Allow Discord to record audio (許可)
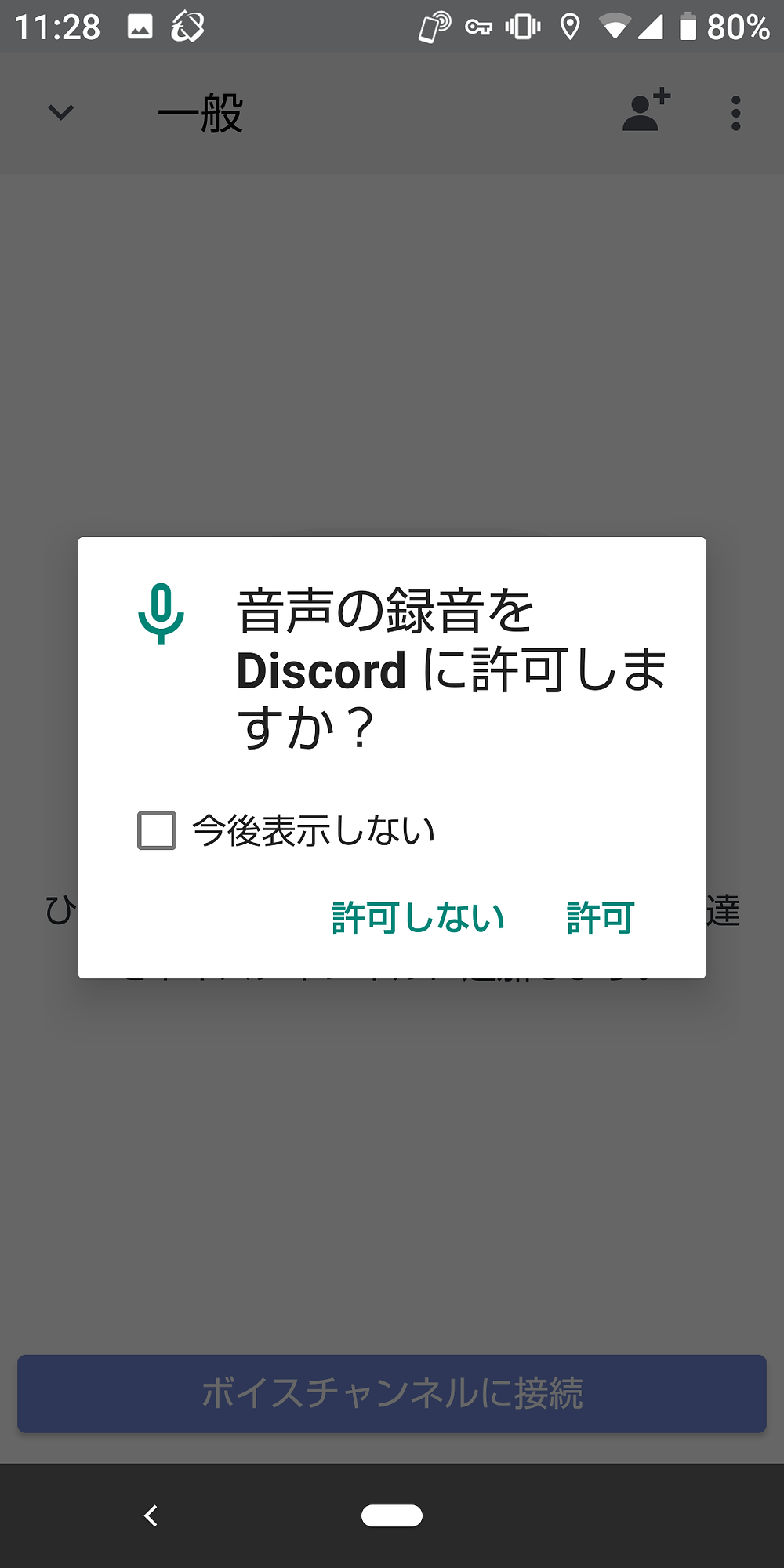Image resolution: width=784 pixels, height=1568 pixels. point(601,917)
